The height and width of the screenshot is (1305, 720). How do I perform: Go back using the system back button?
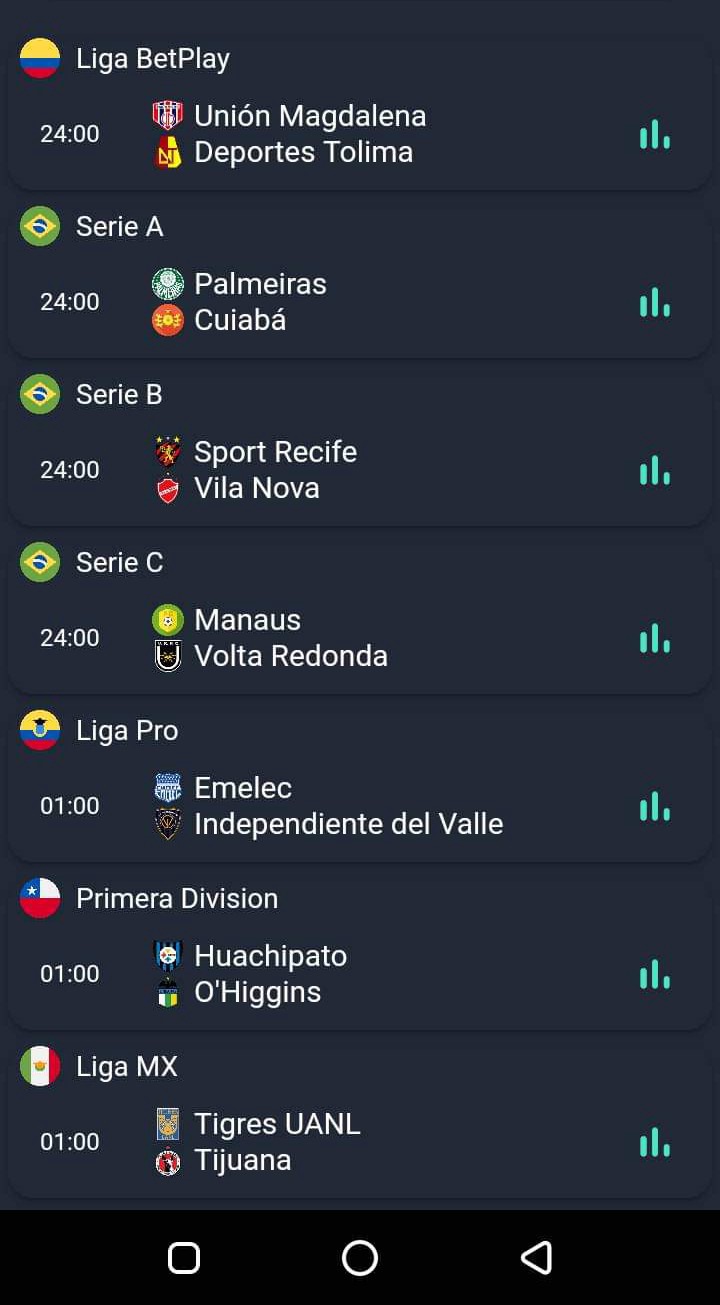(x=537, y=1258)
